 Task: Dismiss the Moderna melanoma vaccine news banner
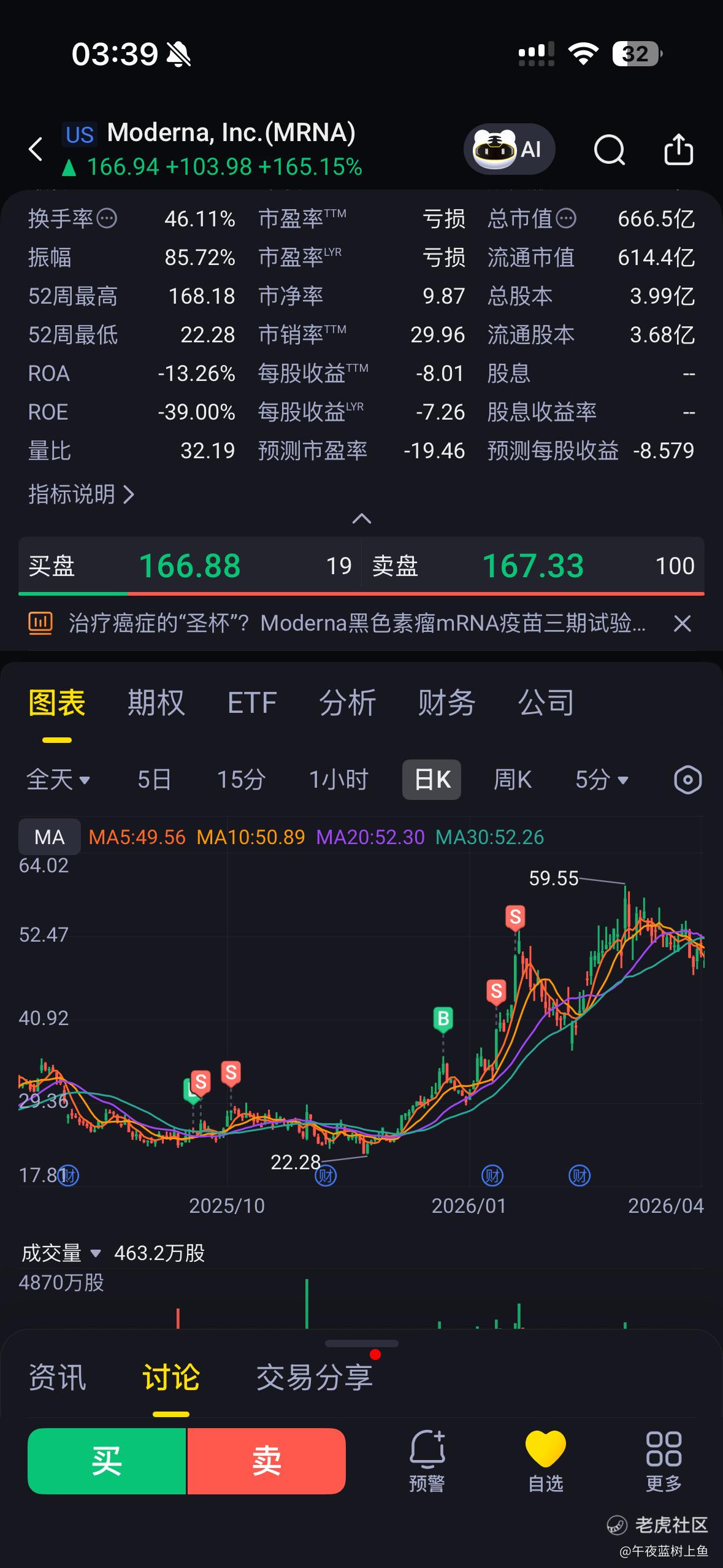coord(682,624)
